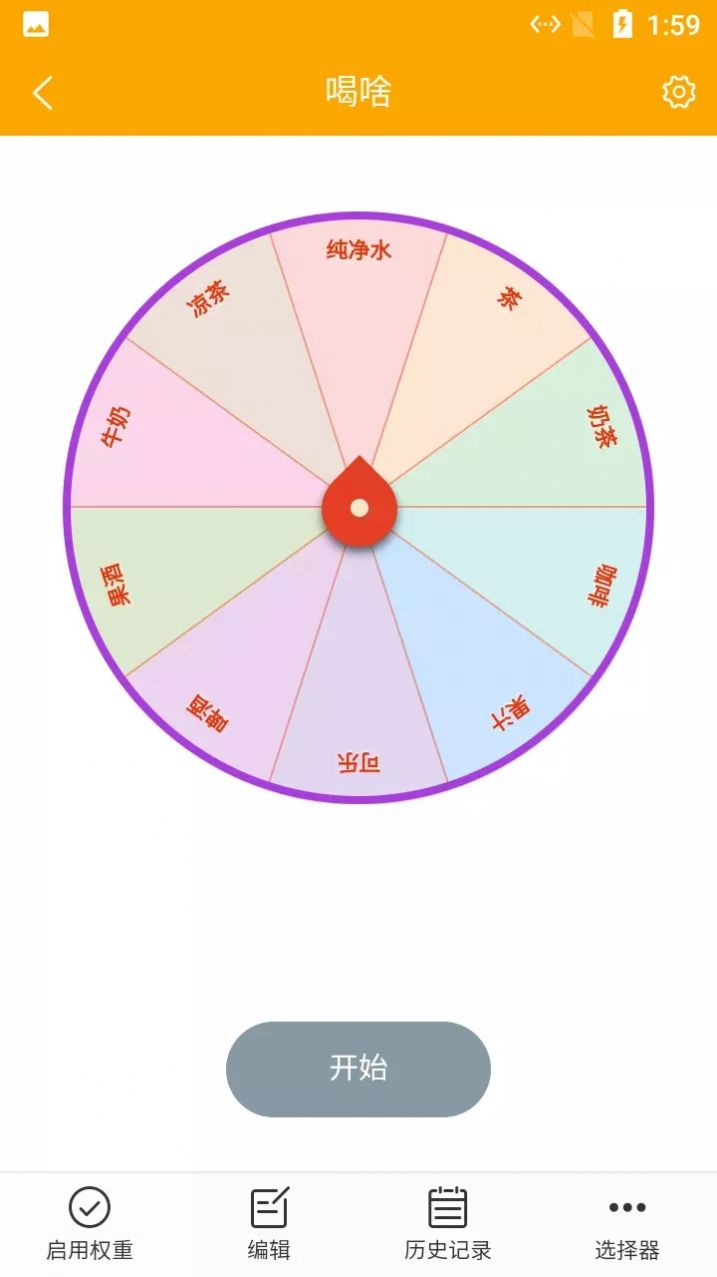
Task: Open the settings gear icon
Action: 678,93
